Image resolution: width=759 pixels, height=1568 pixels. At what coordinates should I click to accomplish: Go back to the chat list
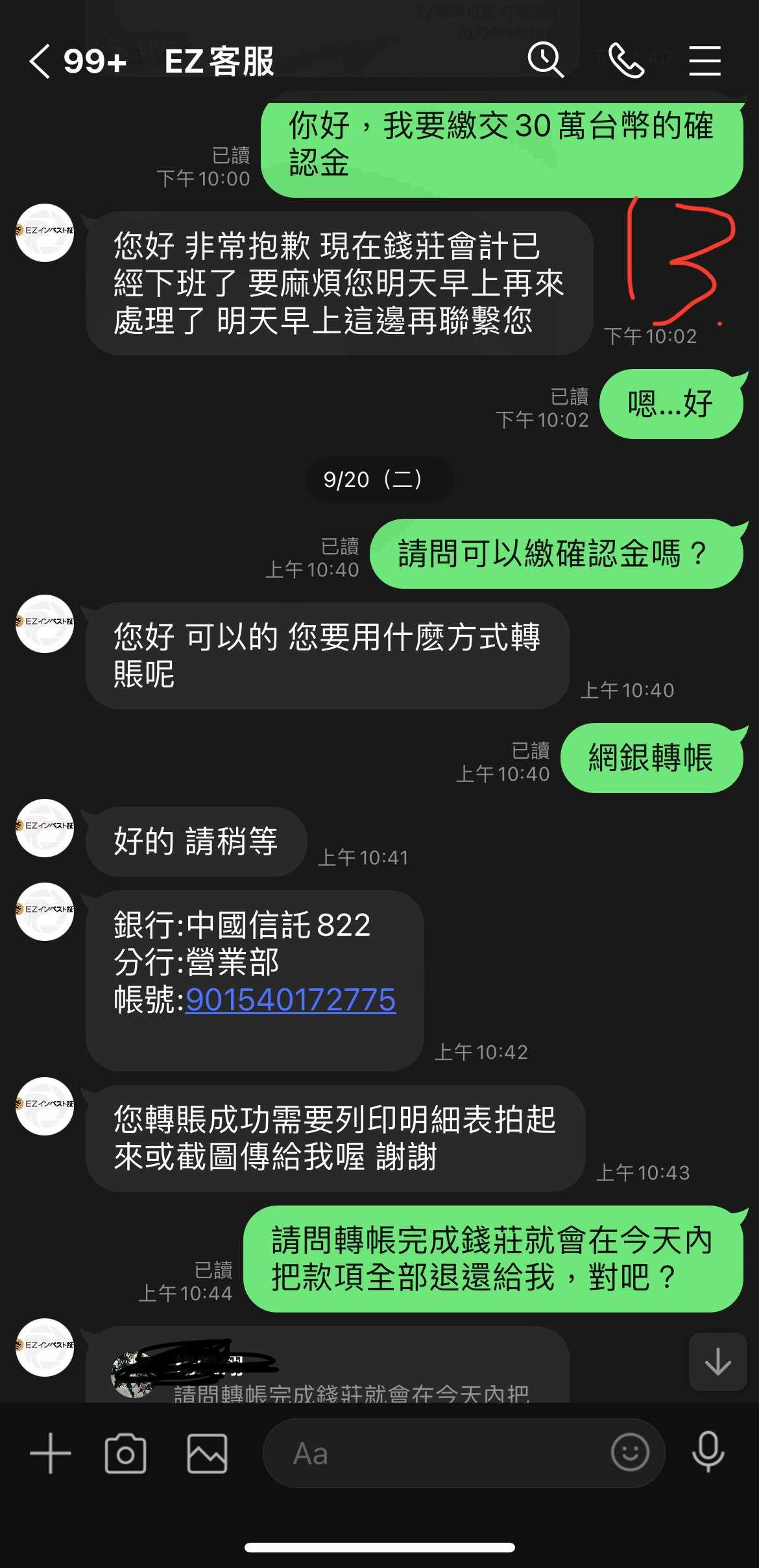coord(40,62)
